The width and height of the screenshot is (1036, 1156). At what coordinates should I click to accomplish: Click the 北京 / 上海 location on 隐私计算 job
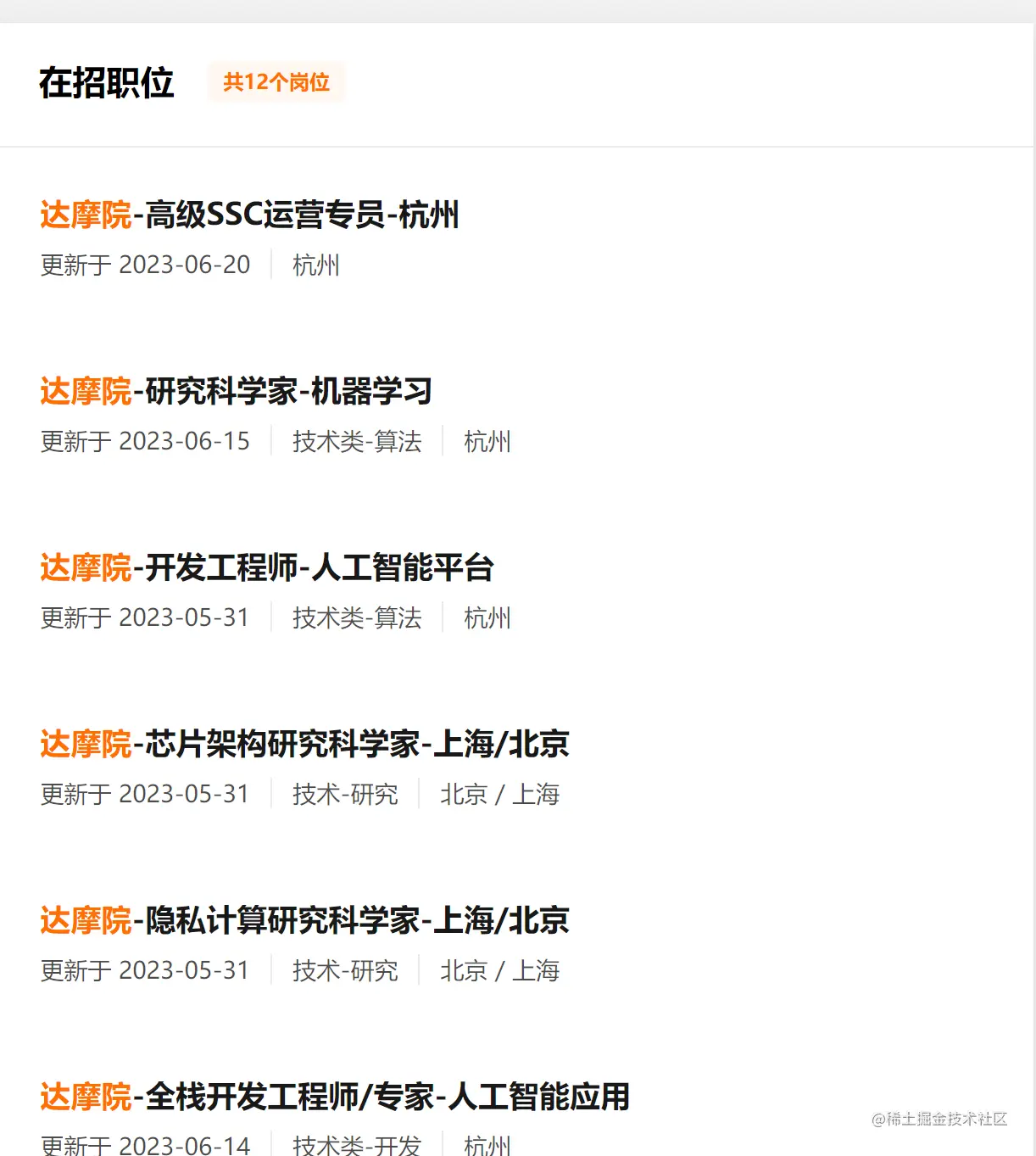tap(500, 970)
